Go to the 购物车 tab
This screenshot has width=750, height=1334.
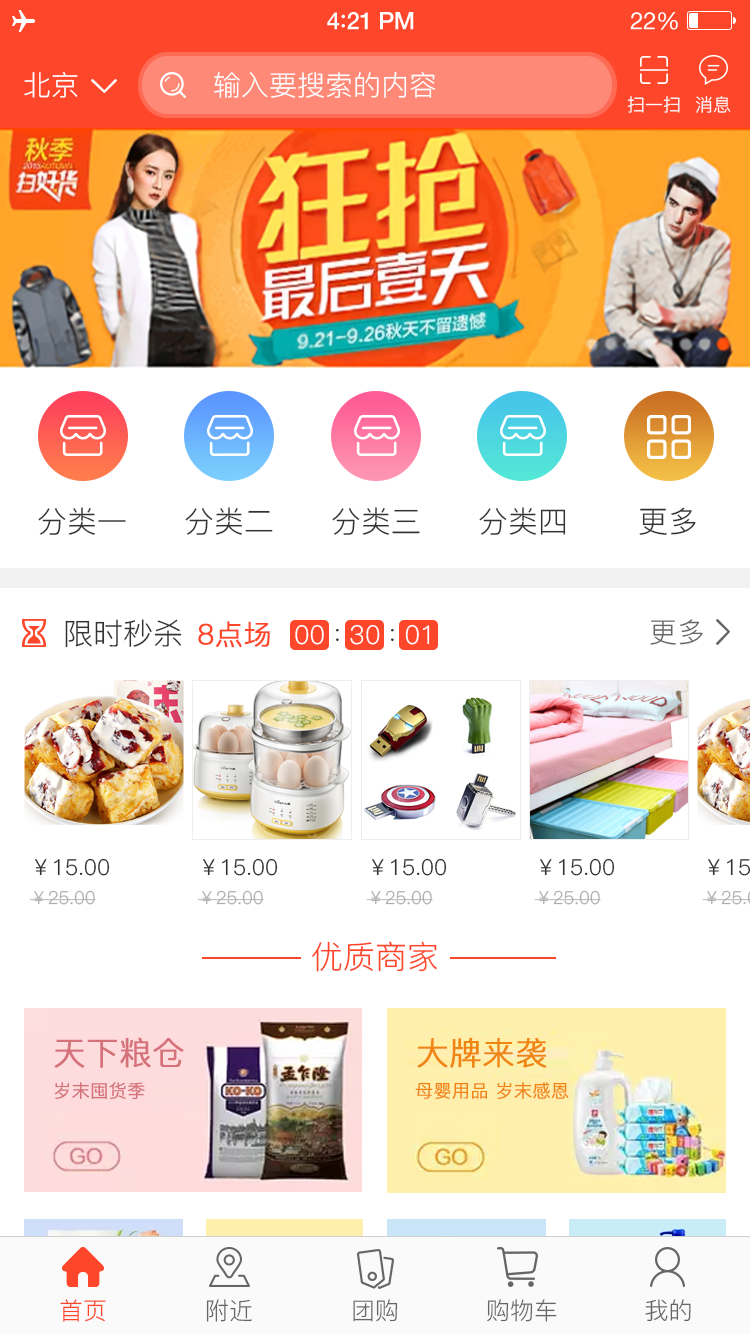tap(521, 1285)
